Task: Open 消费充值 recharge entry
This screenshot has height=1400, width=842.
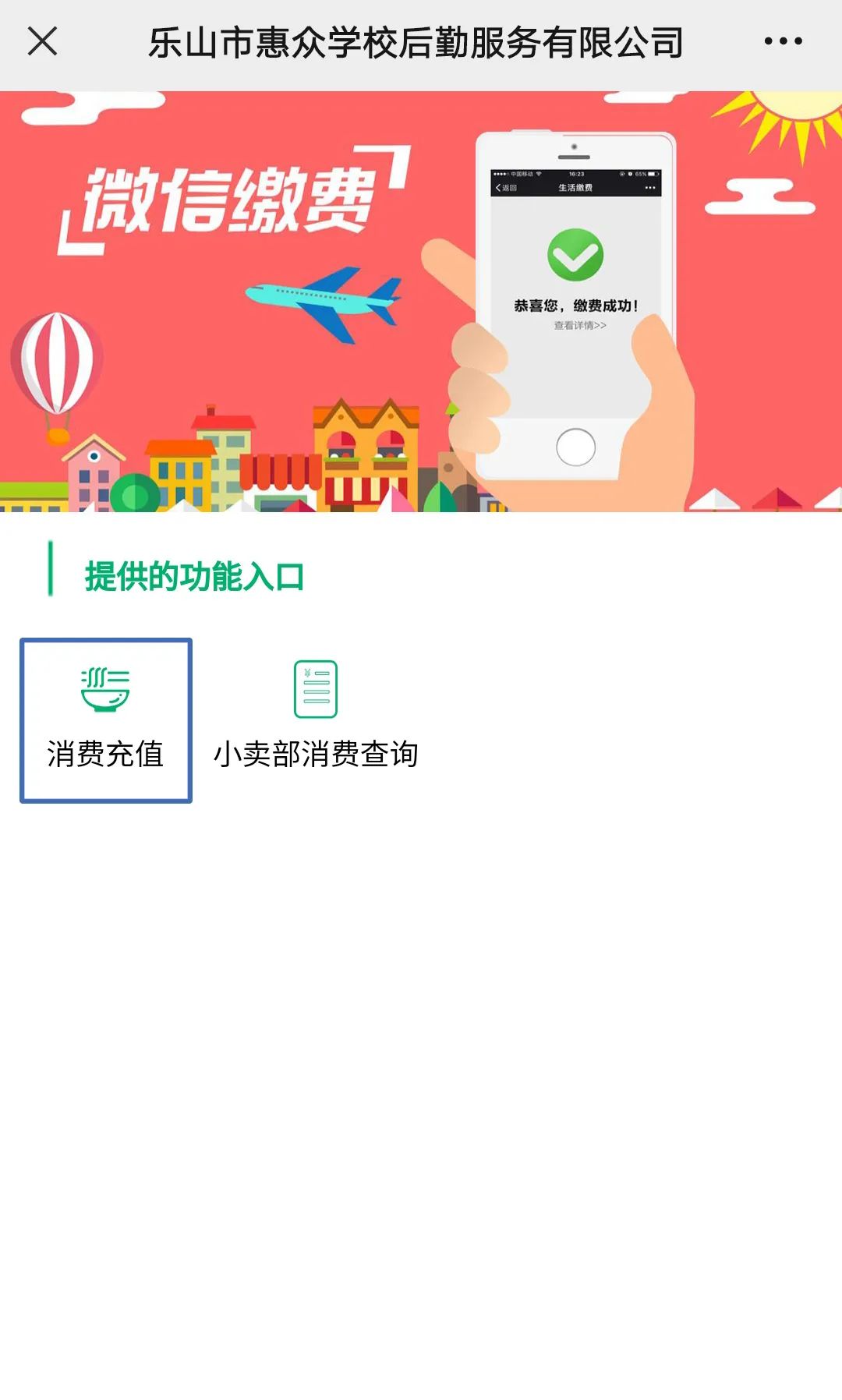Action: pos(106,719)
